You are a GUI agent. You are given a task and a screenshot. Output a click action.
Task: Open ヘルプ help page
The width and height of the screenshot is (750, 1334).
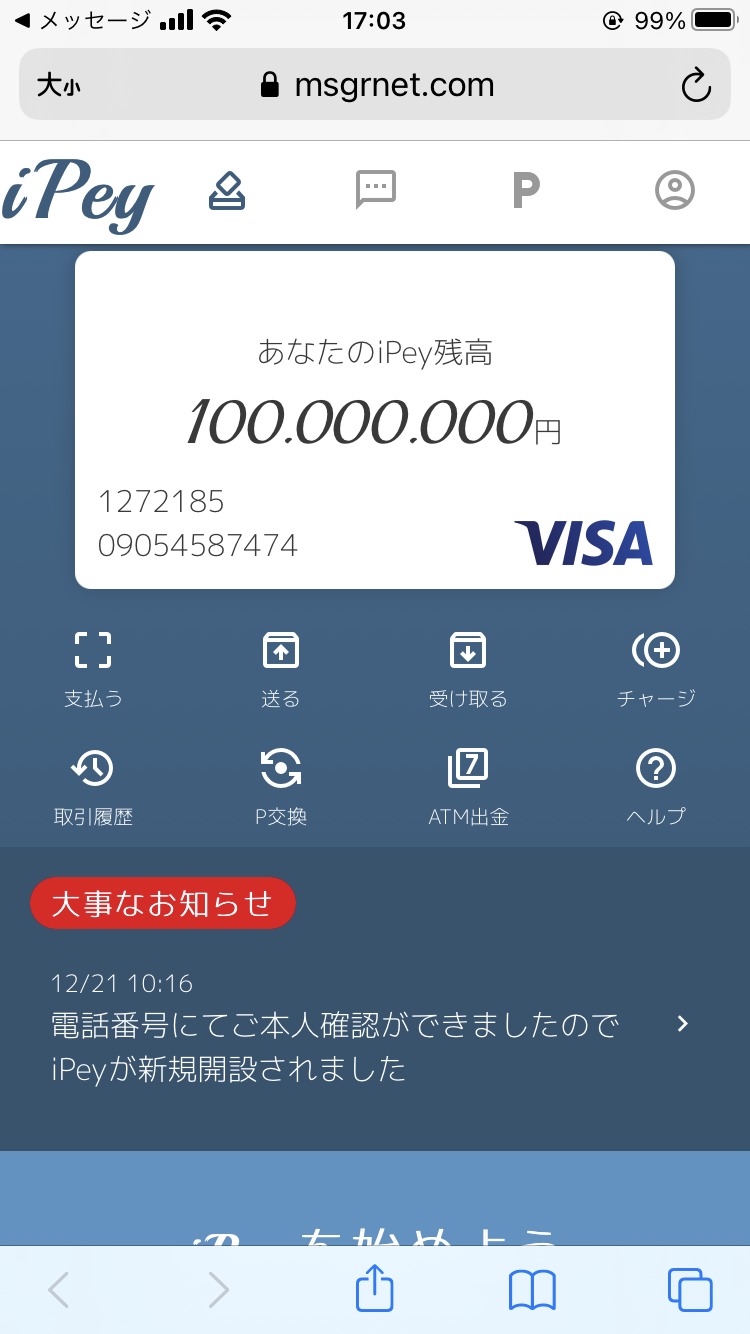pyautogui.click(x=656, y=788)
